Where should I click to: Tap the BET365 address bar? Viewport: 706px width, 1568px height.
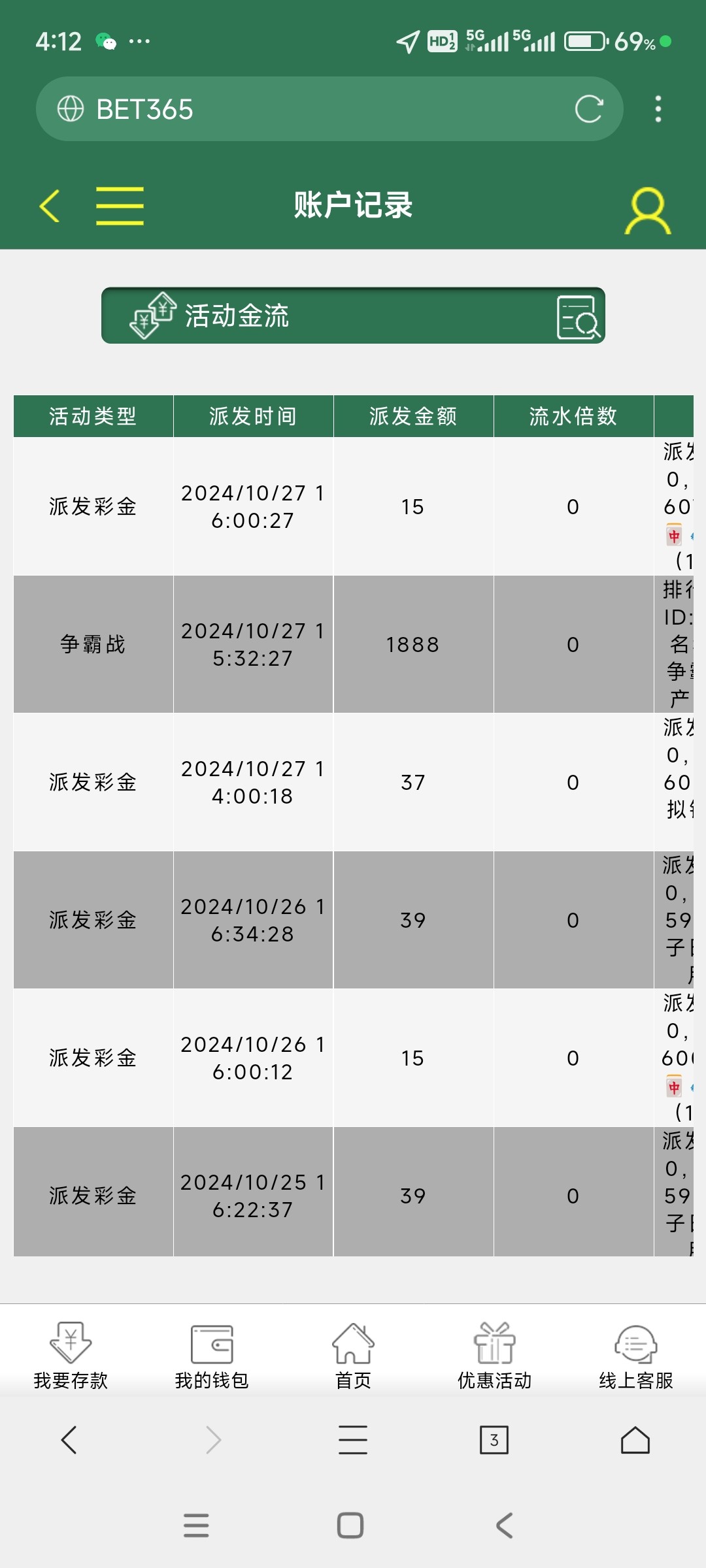point(314,109)
